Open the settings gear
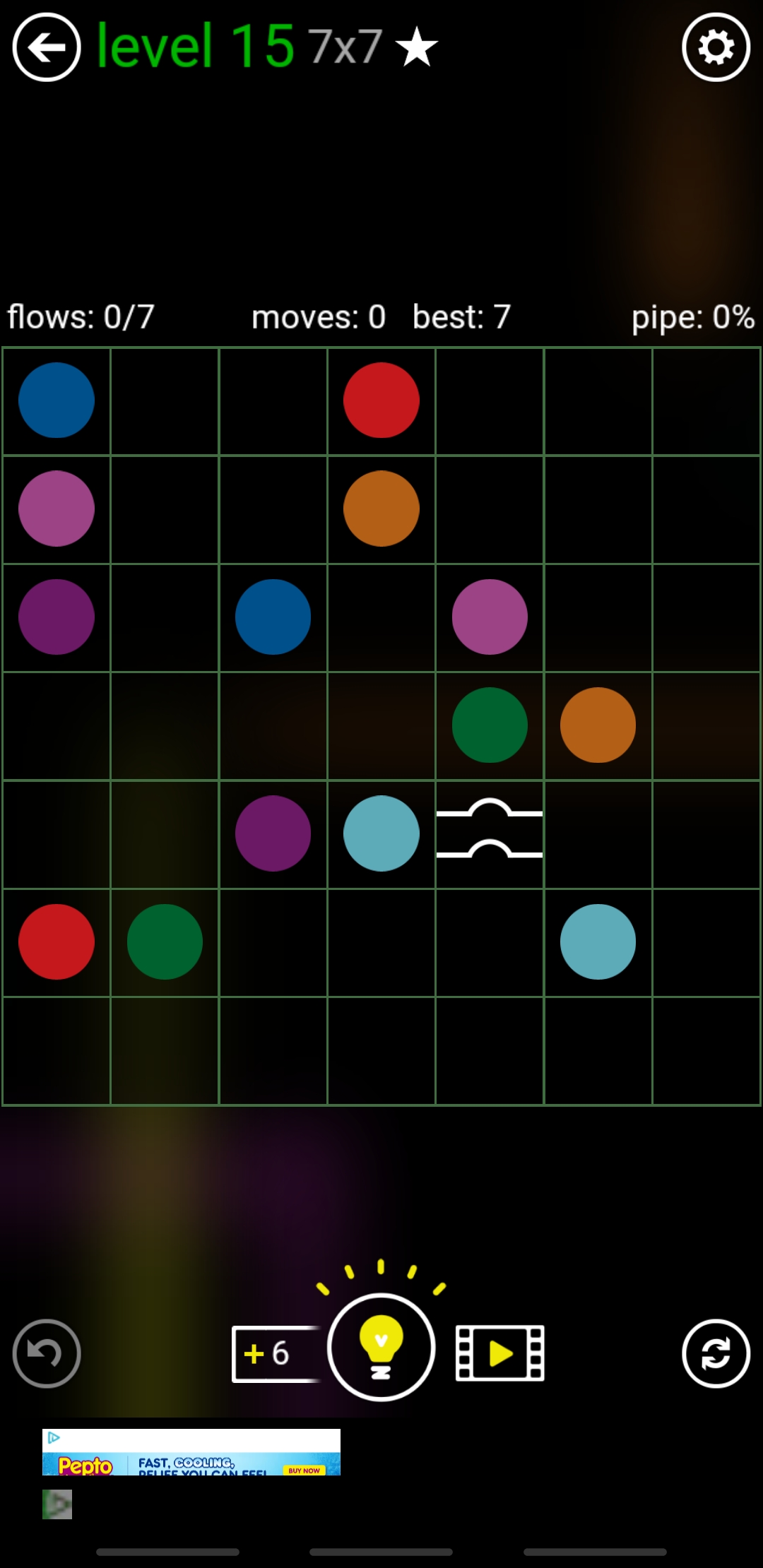Image resolution: width=763 pixels, height=1568 pixels. (716, 47)
